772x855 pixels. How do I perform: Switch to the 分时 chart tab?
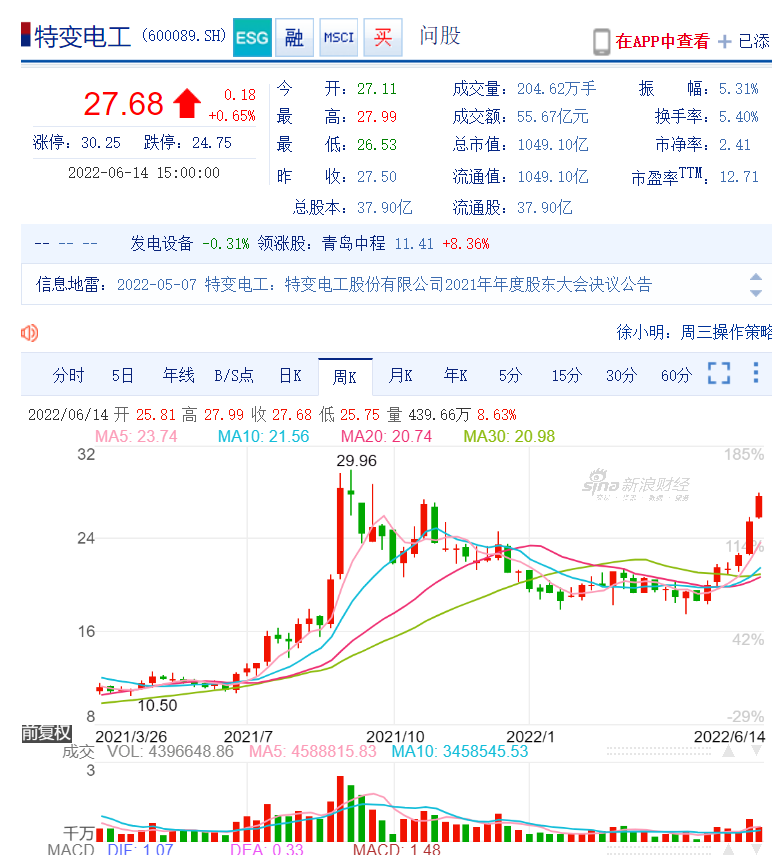point(69,376)
